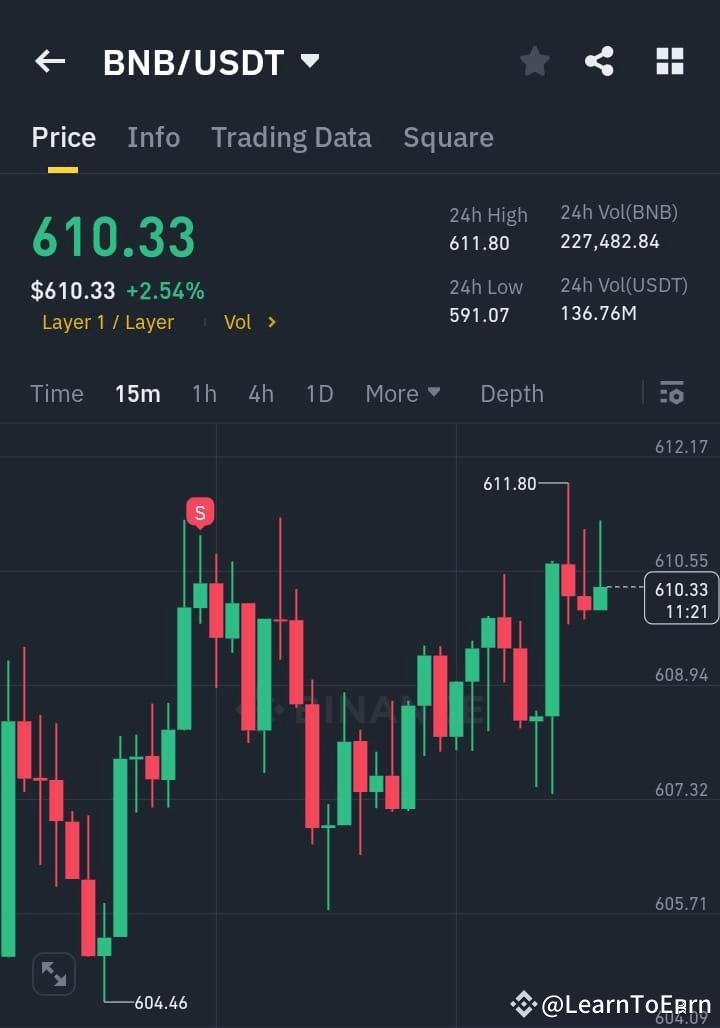The image size is (720, 1028).
Task: View the Depth chart
Action: click(x=511, y=393)
